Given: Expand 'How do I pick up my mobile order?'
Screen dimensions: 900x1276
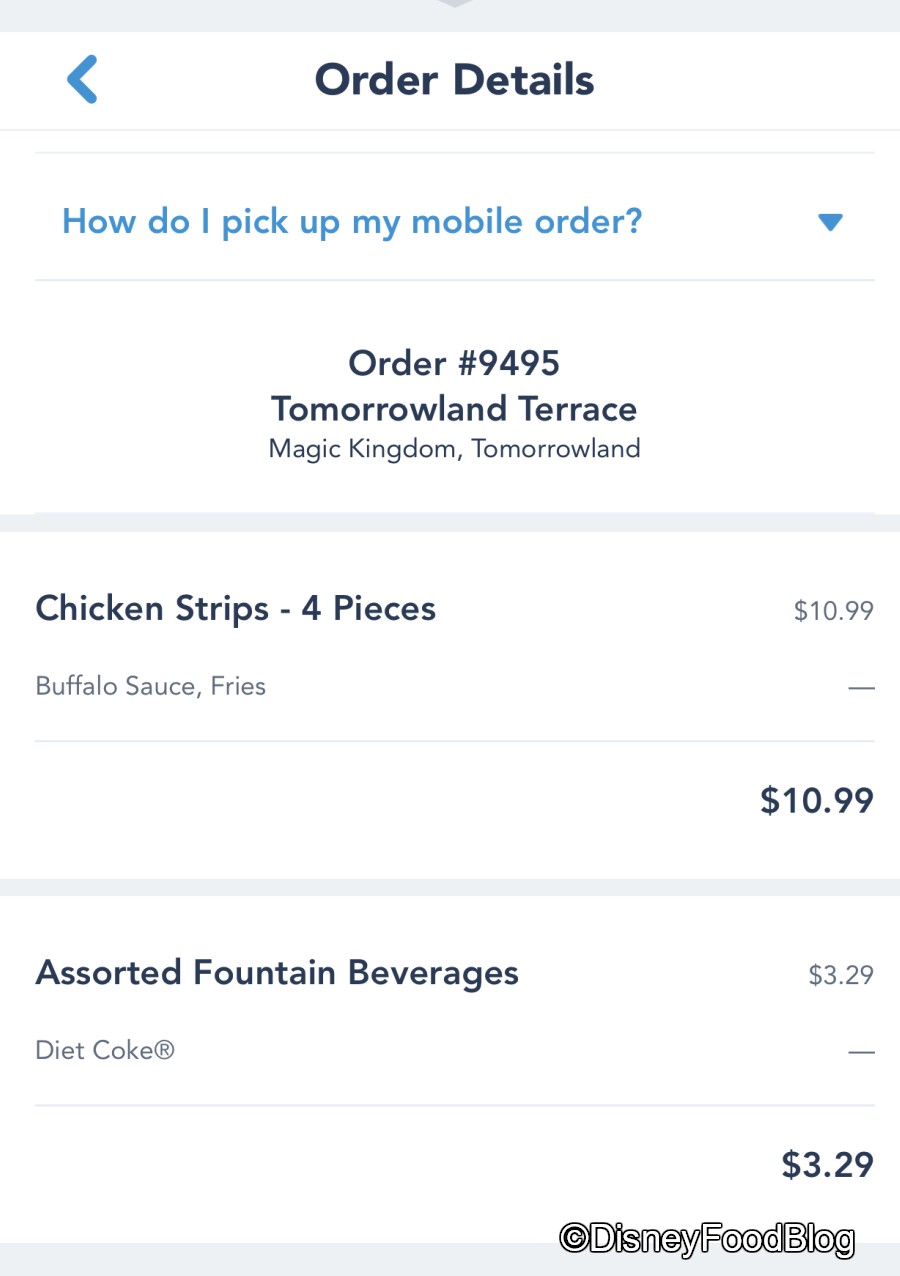Looking at the screenshot, I should 829,222.
